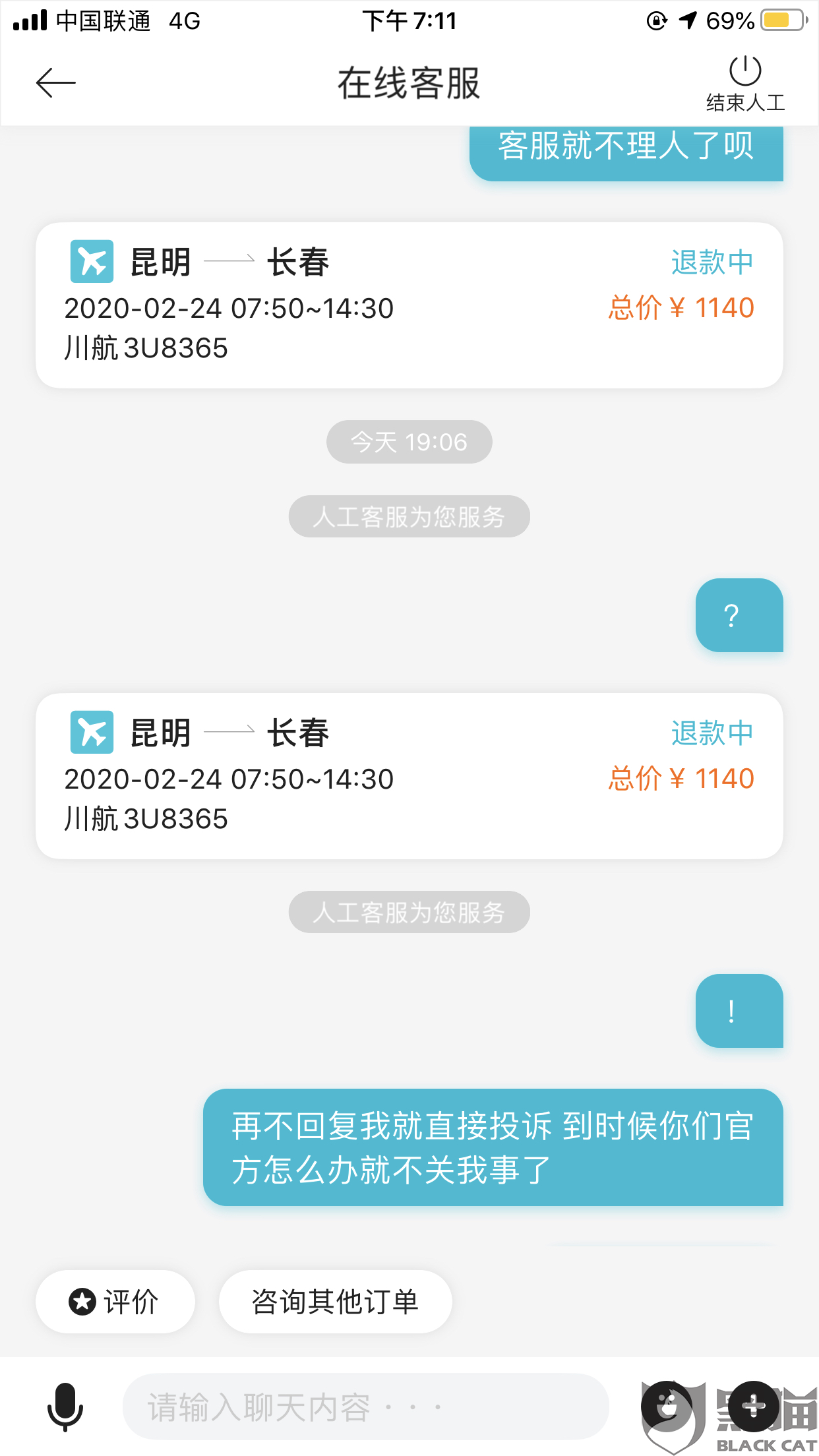Activate the microphone voice input
This screenshot has height=1456, width=819.
[65, 1407]
